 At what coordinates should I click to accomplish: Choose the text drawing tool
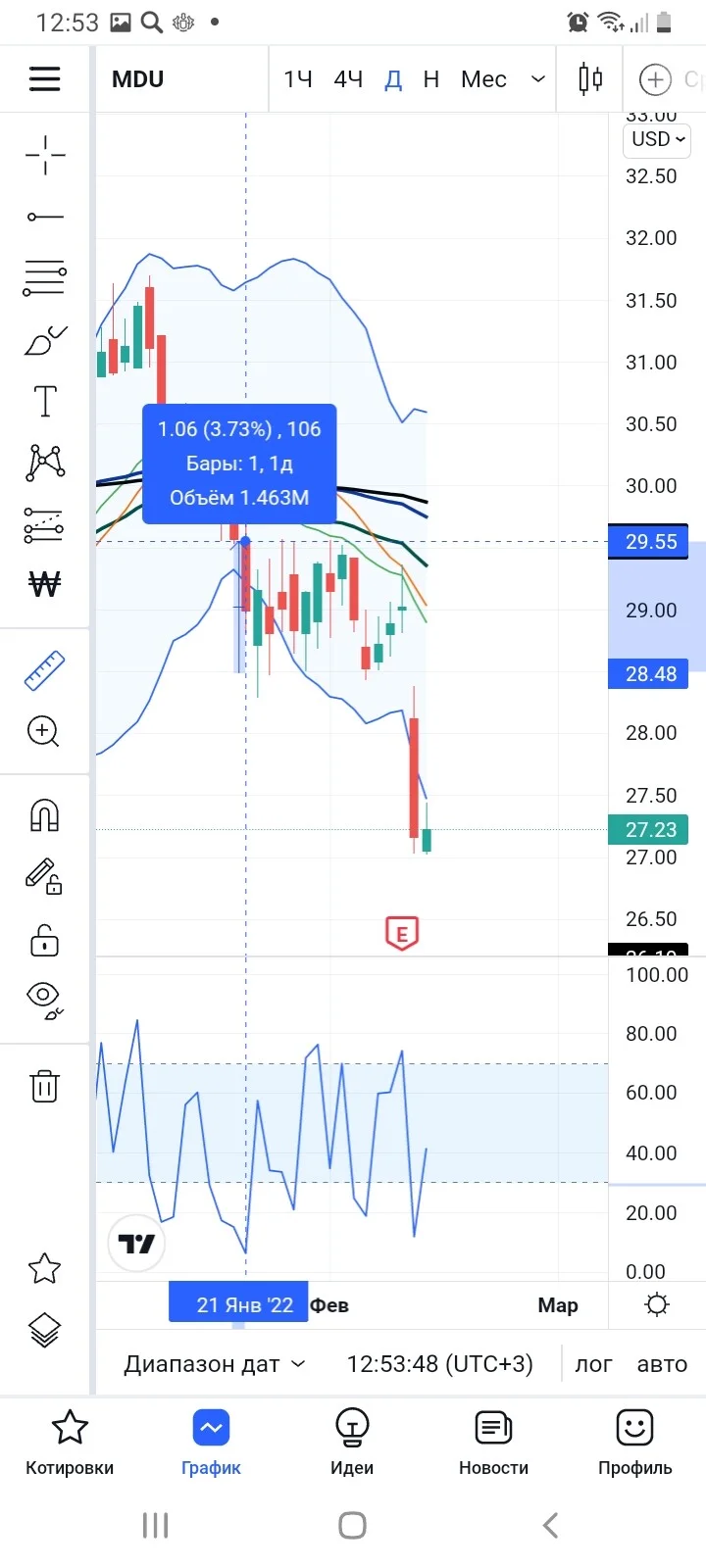[x=45, y=401]
